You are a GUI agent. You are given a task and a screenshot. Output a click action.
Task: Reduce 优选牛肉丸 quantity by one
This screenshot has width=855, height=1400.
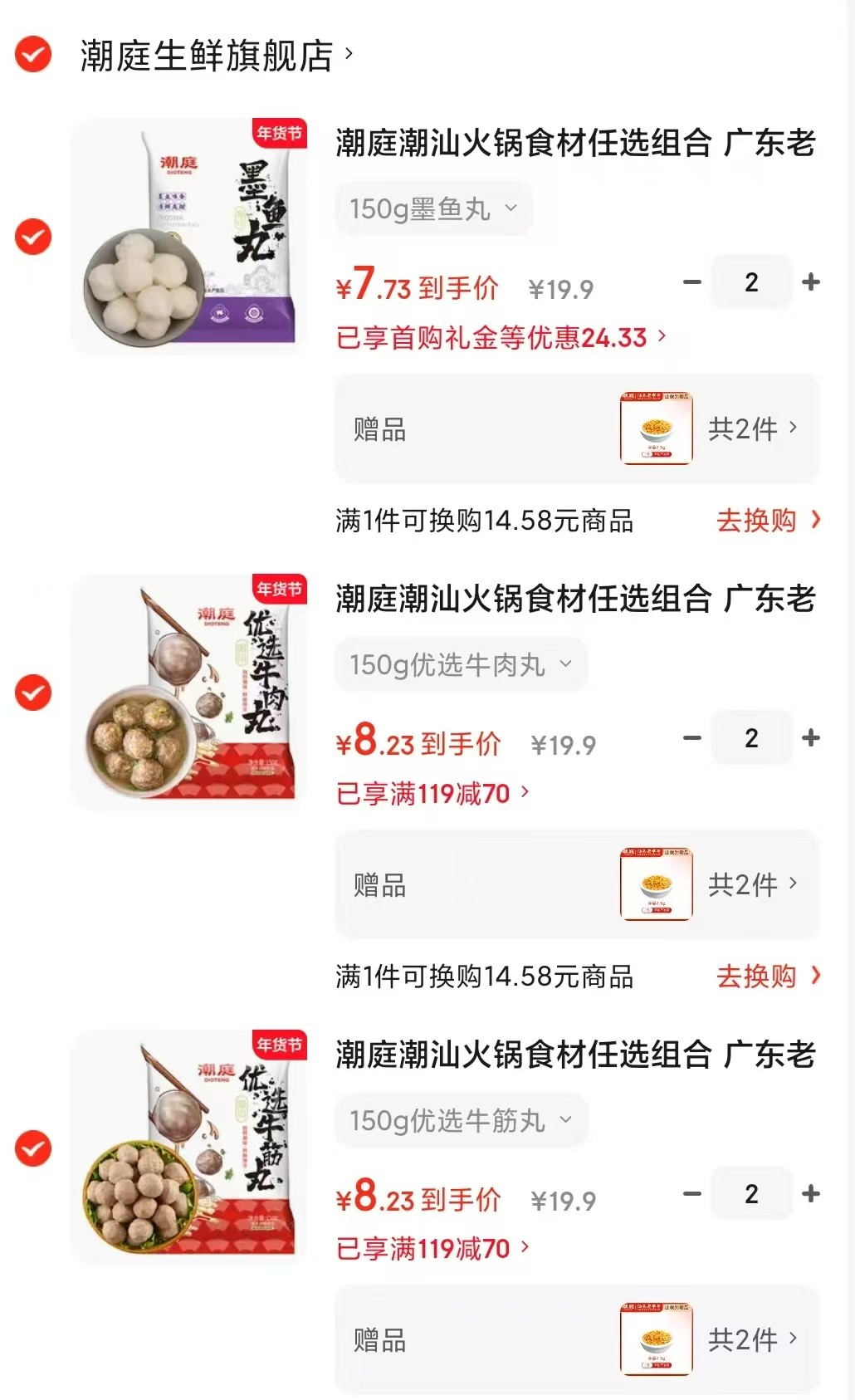click(692, 738)
